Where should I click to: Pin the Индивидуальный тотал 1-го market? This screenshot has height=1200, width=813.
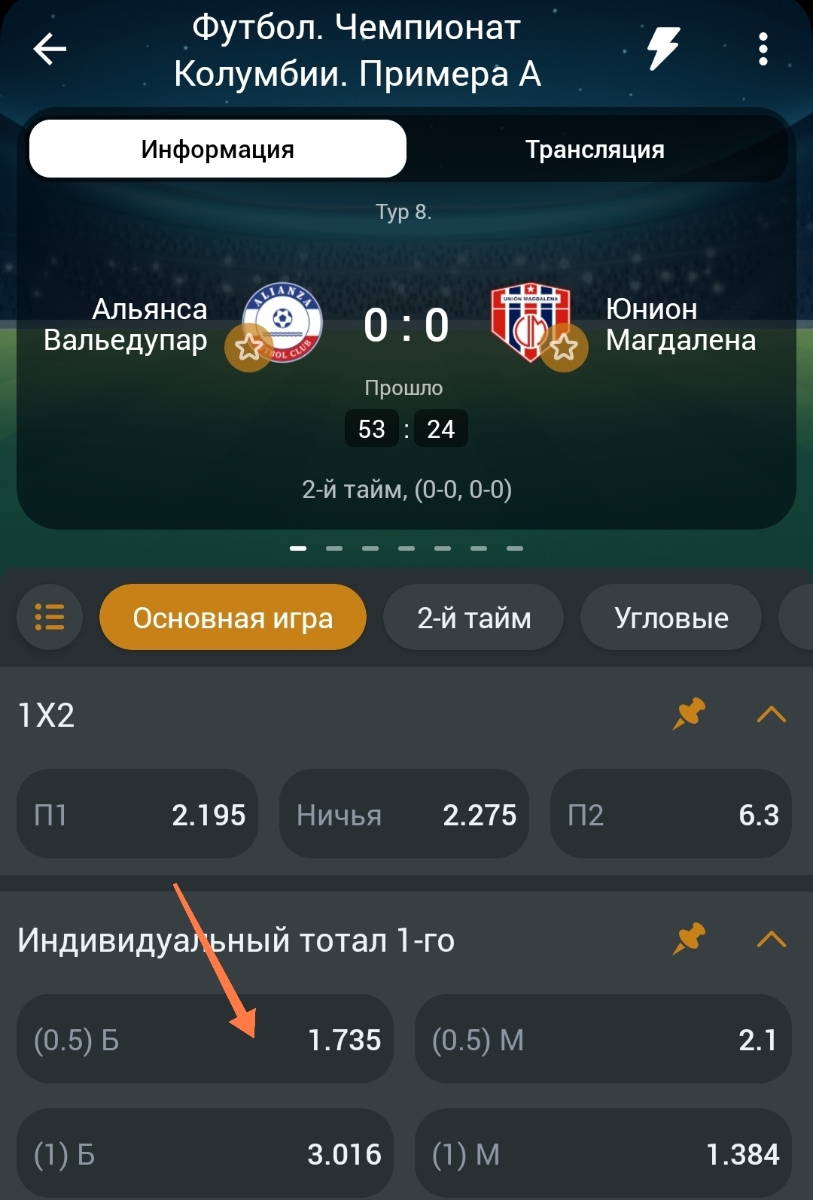[689, 939]
